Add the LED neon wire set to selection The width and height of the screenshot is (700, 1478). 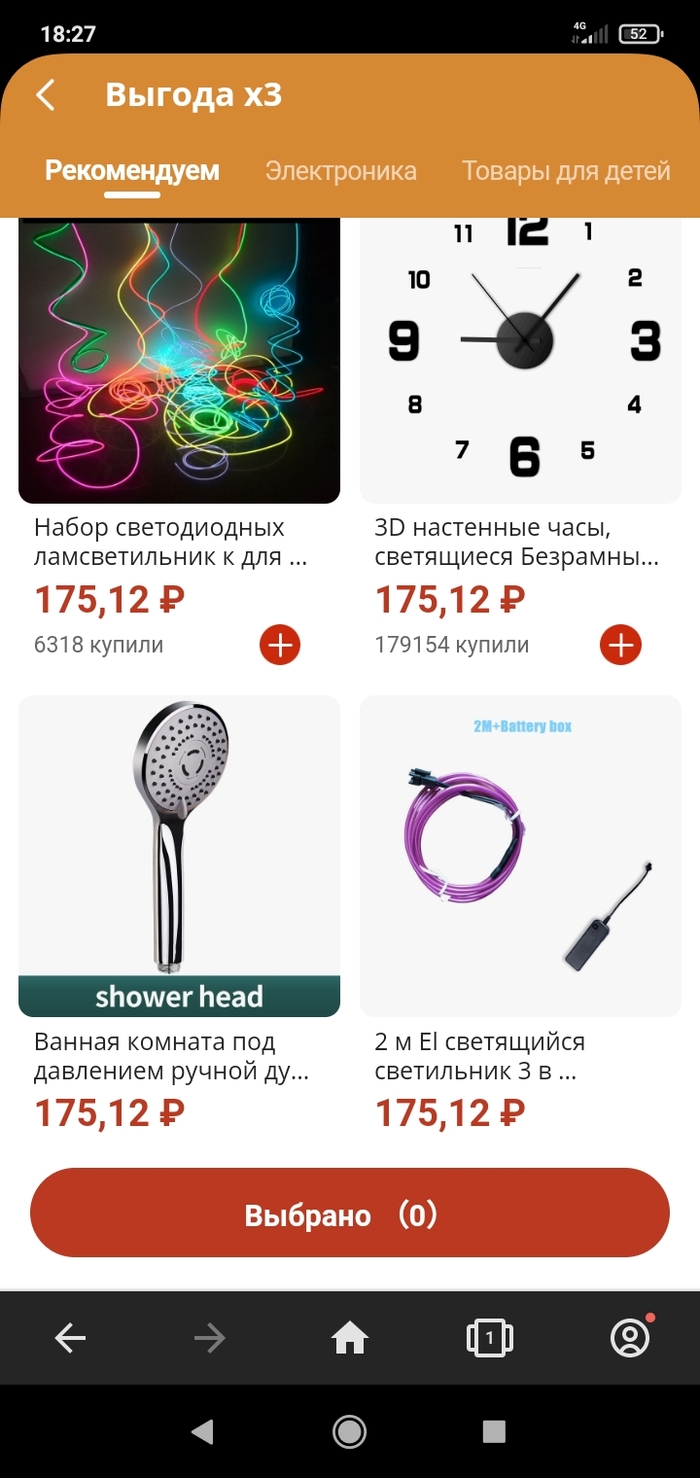point(280,645)
